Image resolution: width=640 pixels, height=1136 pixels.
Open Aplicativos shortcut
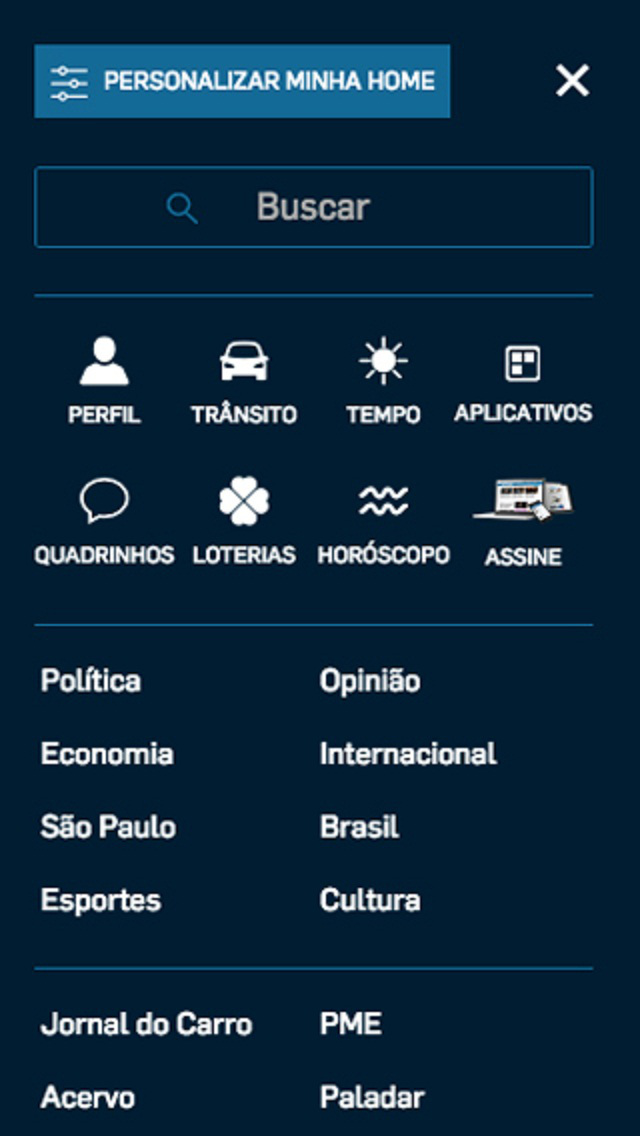point(523,380)
